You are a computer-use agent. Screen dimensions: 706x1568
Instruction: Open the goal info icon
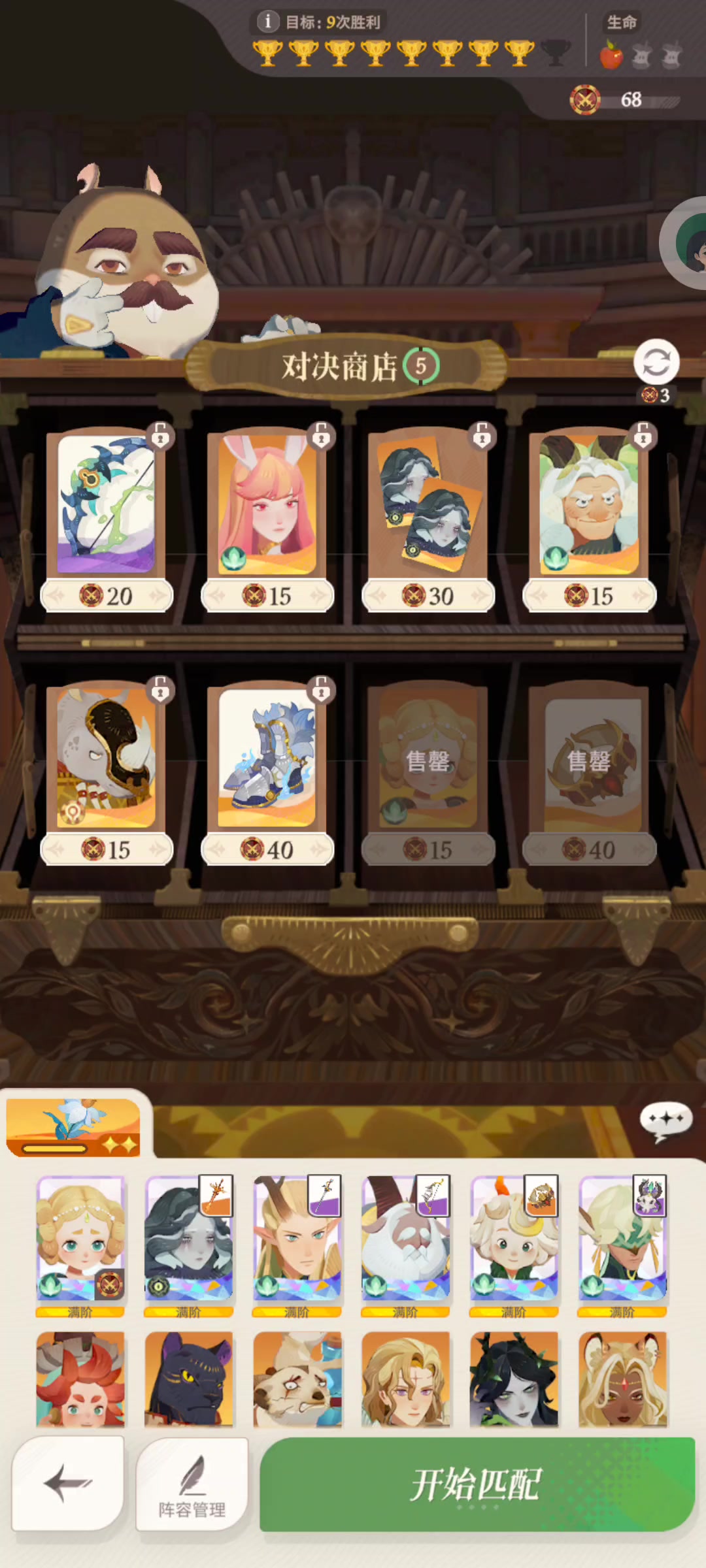tap(267, 22)
